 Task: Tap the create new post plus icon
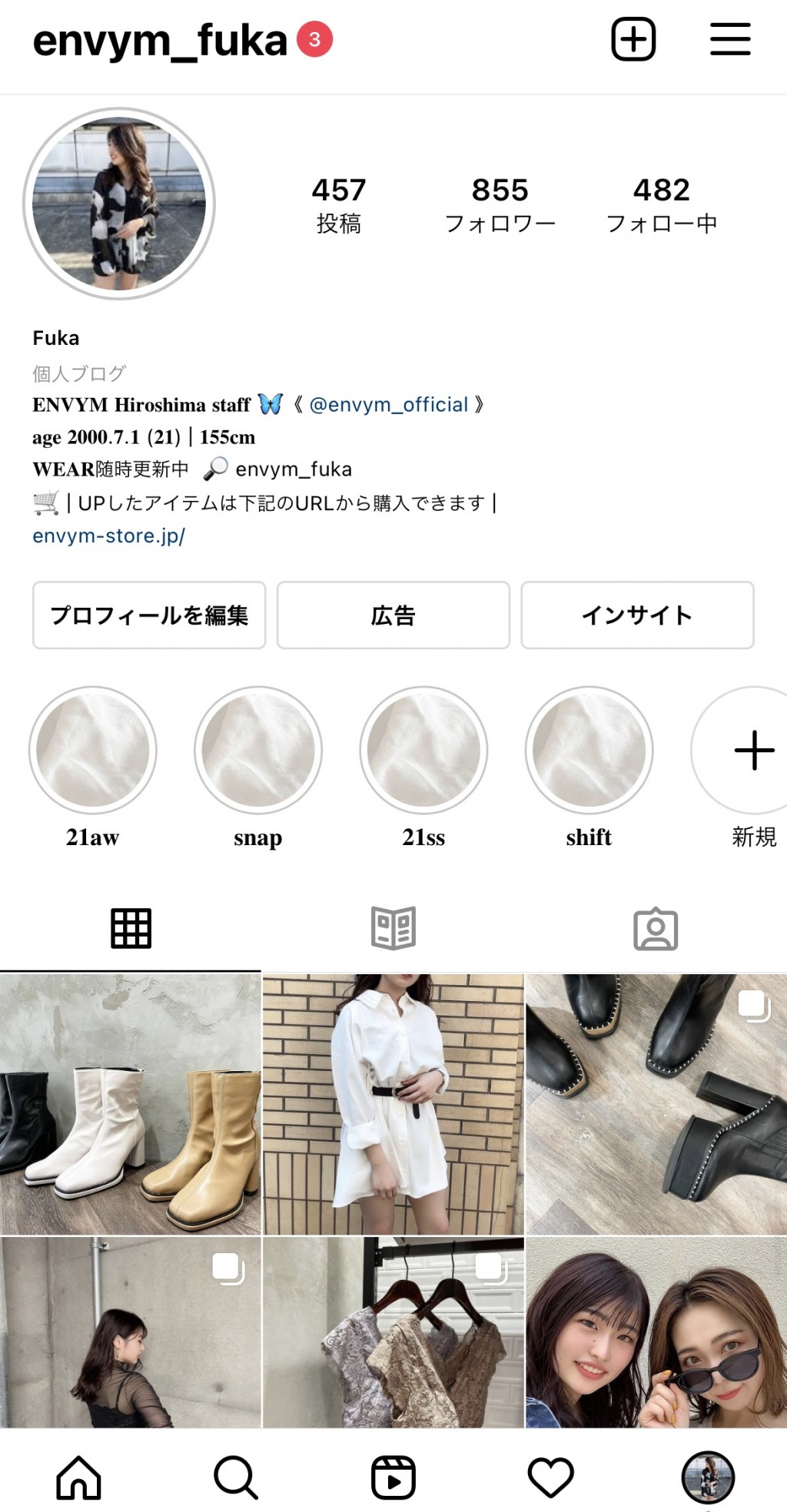[x=633, y=39]
